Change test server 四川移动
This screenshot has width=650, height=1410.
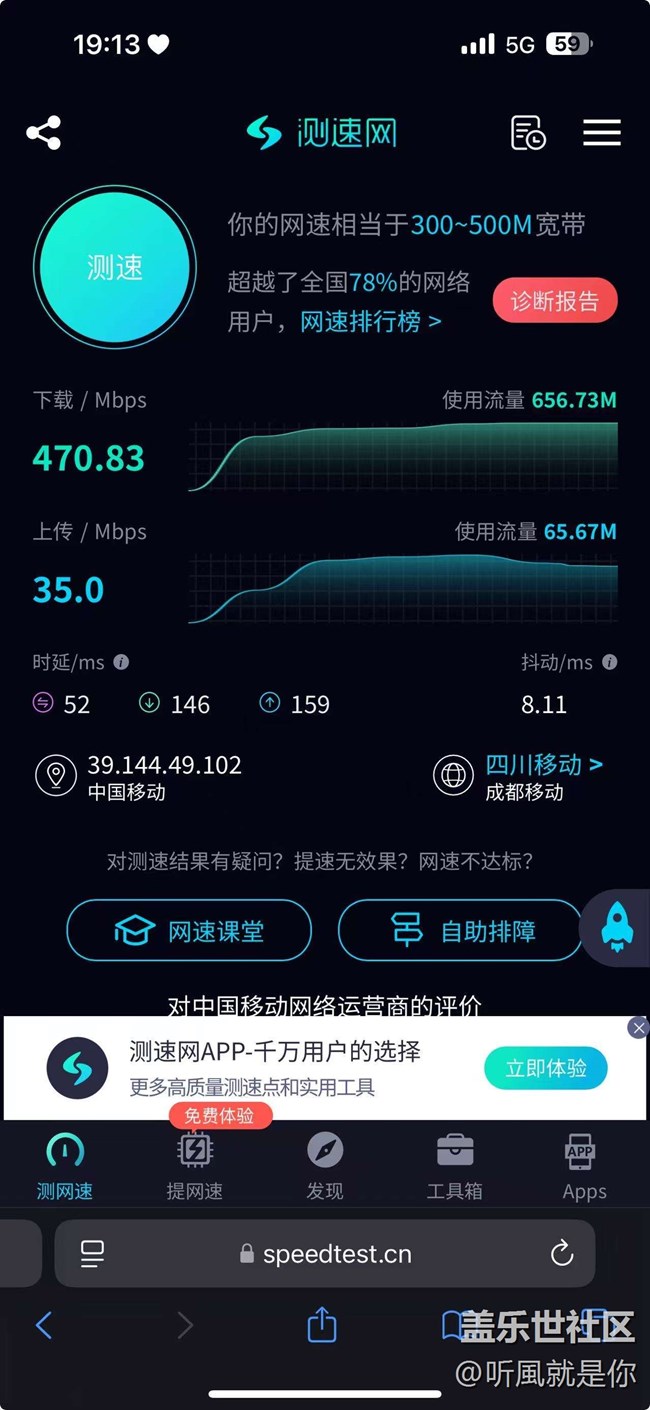pos(544,765)
